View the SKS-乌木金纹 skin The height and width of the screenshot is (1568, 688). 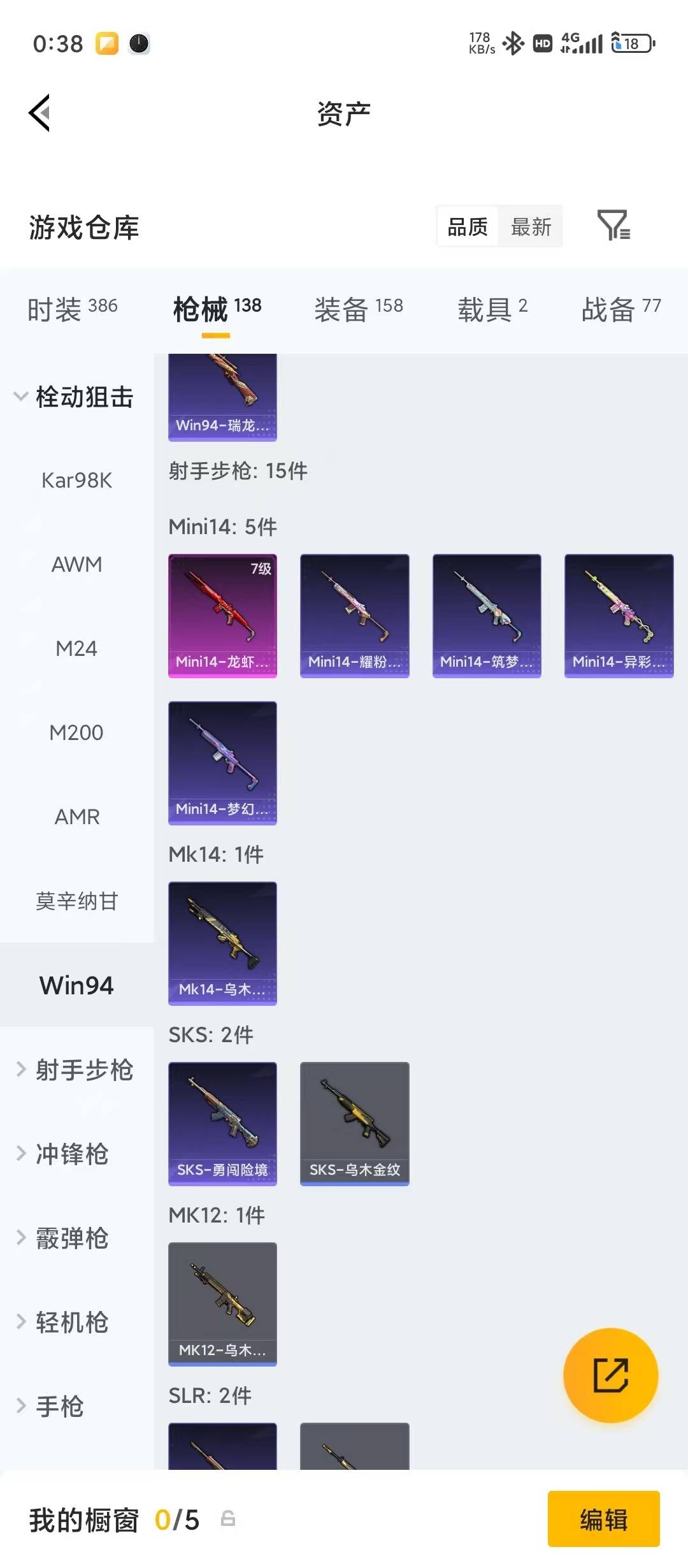click(354, 1122)
